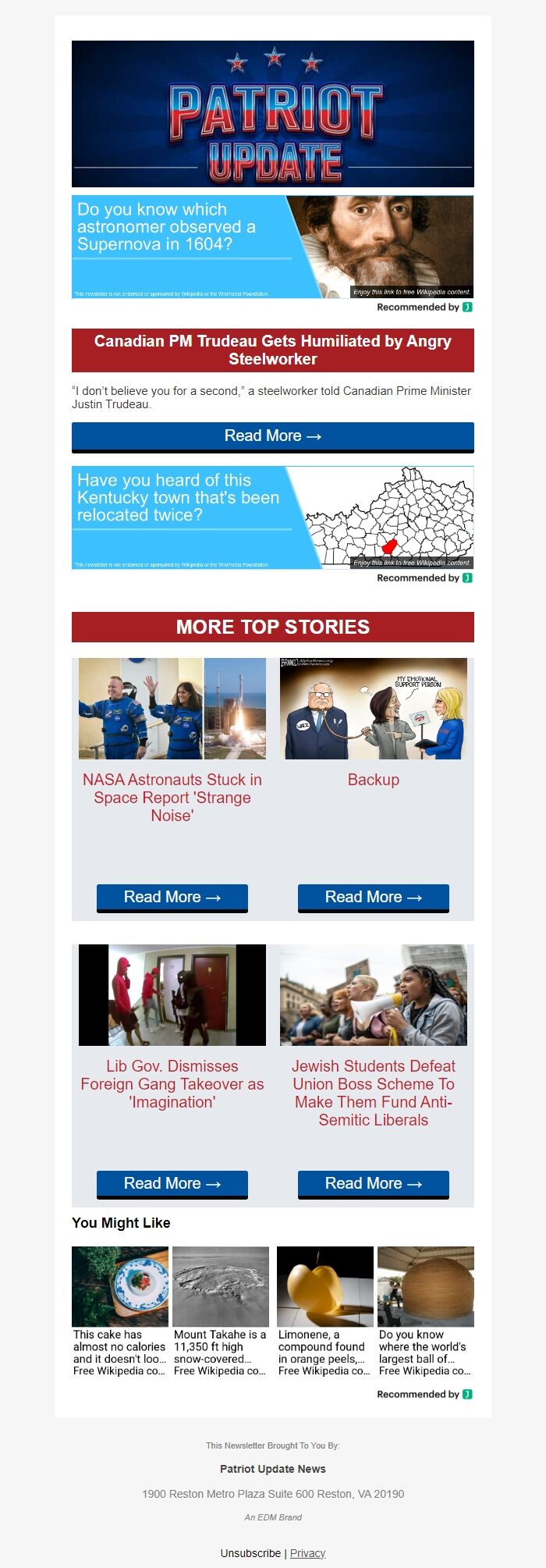Image resolution: width=546 pixels, height=1568 pixels.
Task: Open the Mount Takahe recommendation
Action: coord(221,1311)
